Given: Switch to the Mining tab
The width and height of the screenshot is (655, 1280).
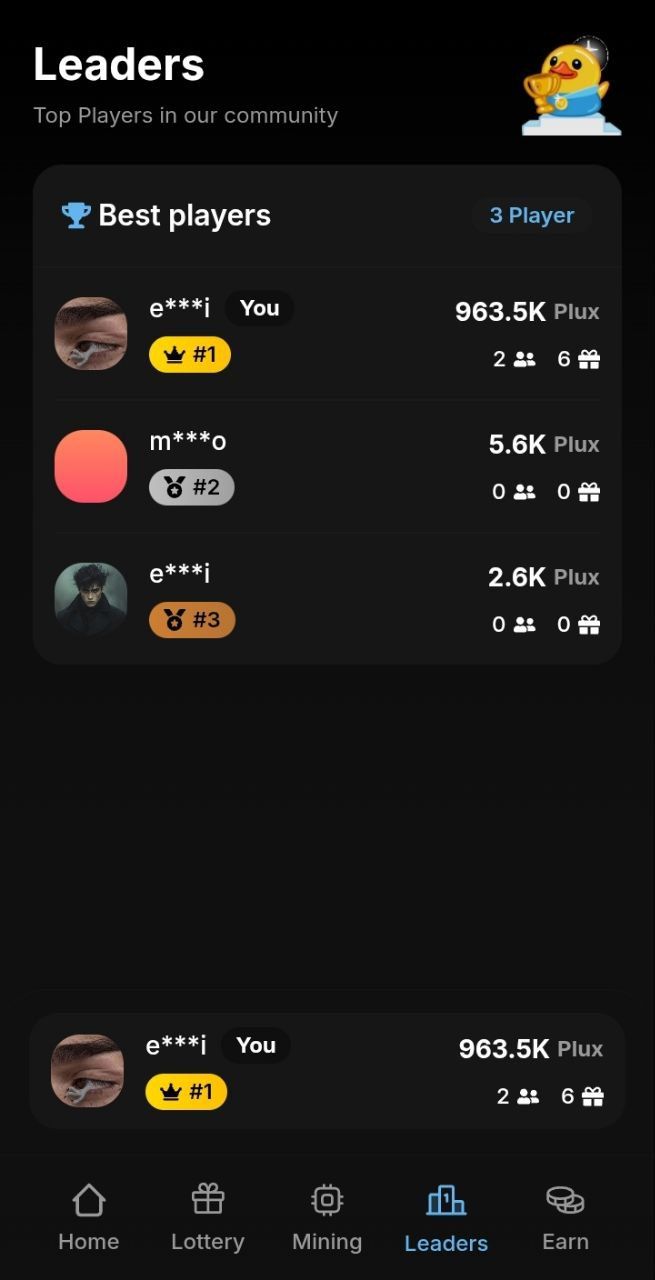Looking at the screenshot, I should tap(327, 1217).
